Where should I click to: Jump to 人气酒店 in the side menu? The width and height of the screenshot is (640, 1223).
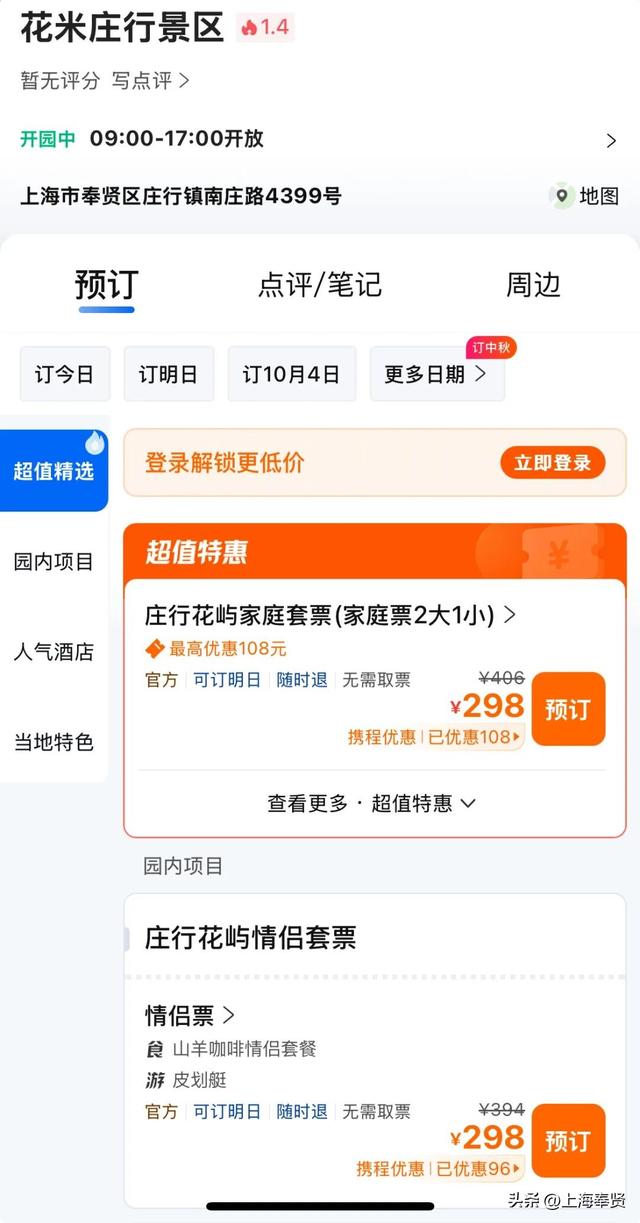[53, 652]
